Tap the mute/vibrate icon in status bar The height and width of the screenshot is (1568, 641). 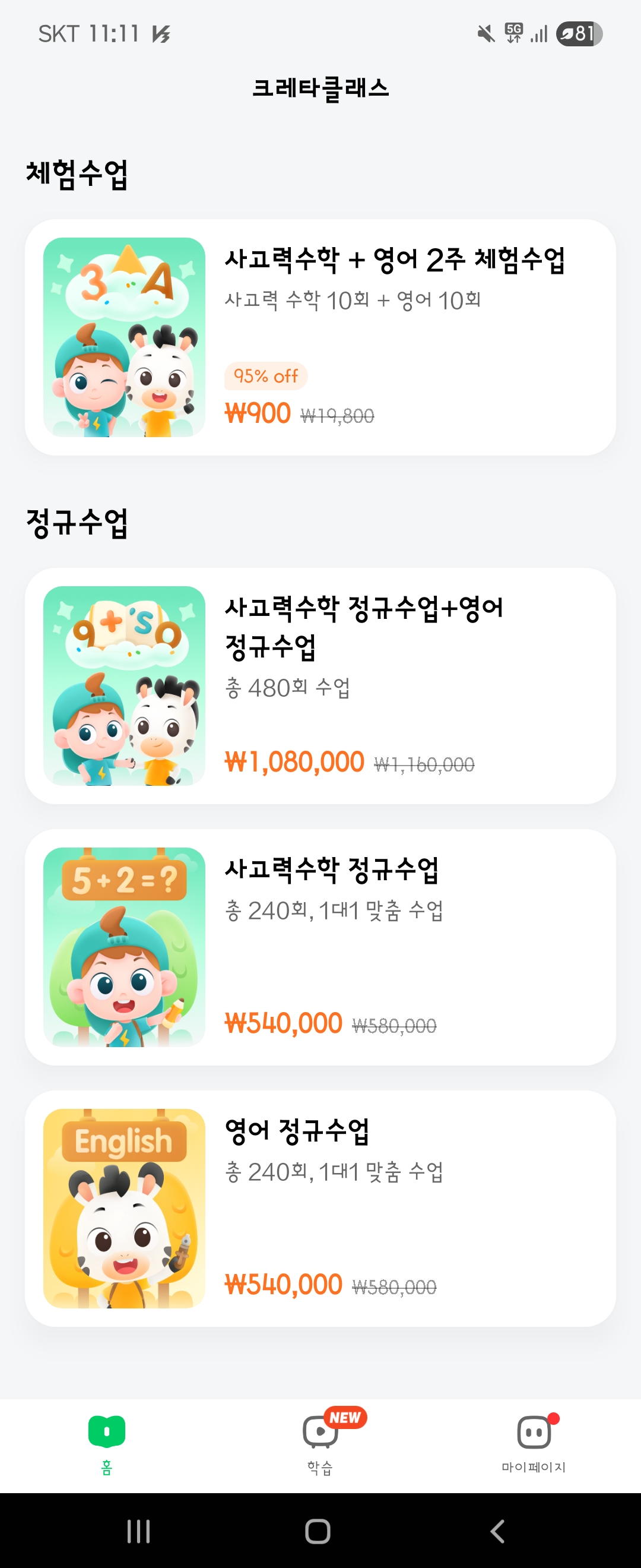(484, 34)
